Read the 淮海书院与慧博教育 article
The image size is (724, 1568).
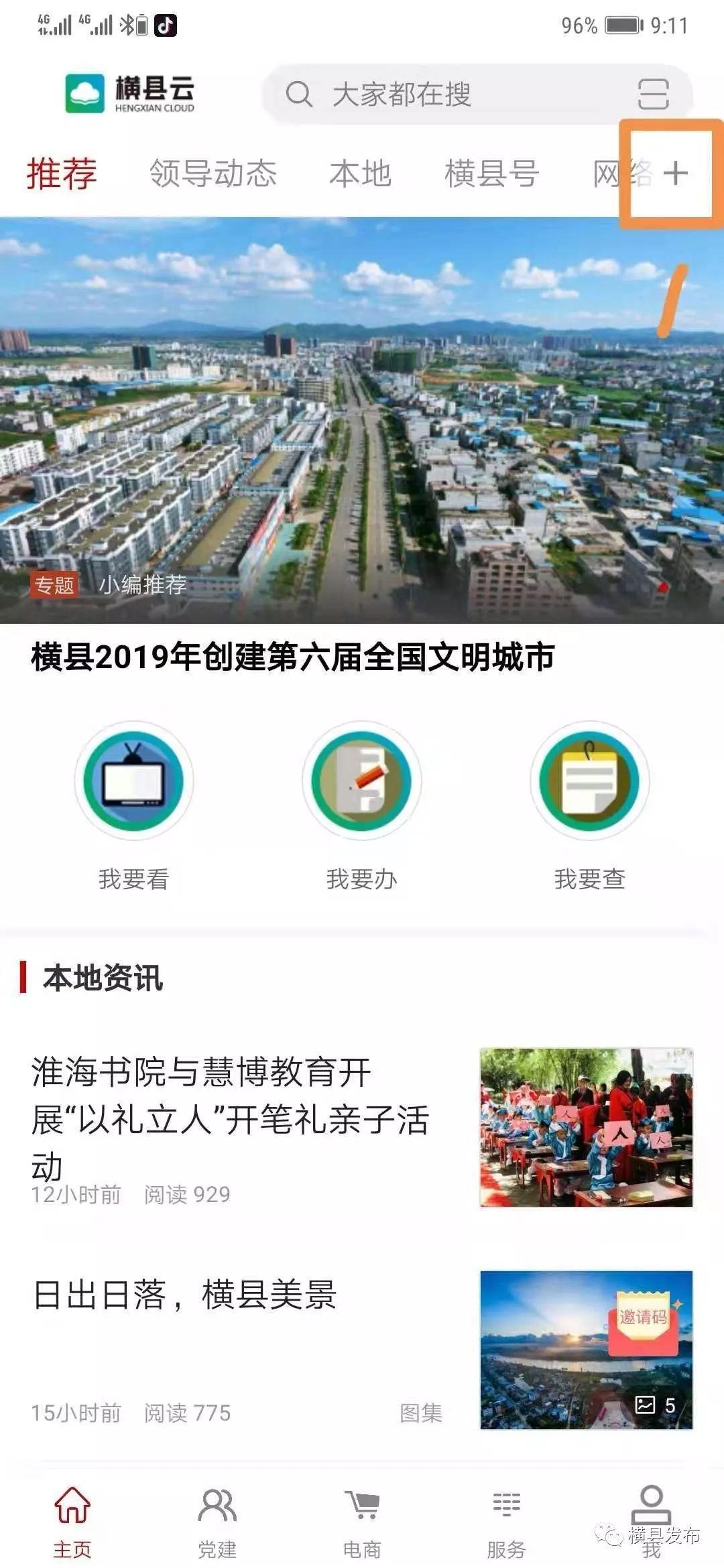[x=231, y=1119]
